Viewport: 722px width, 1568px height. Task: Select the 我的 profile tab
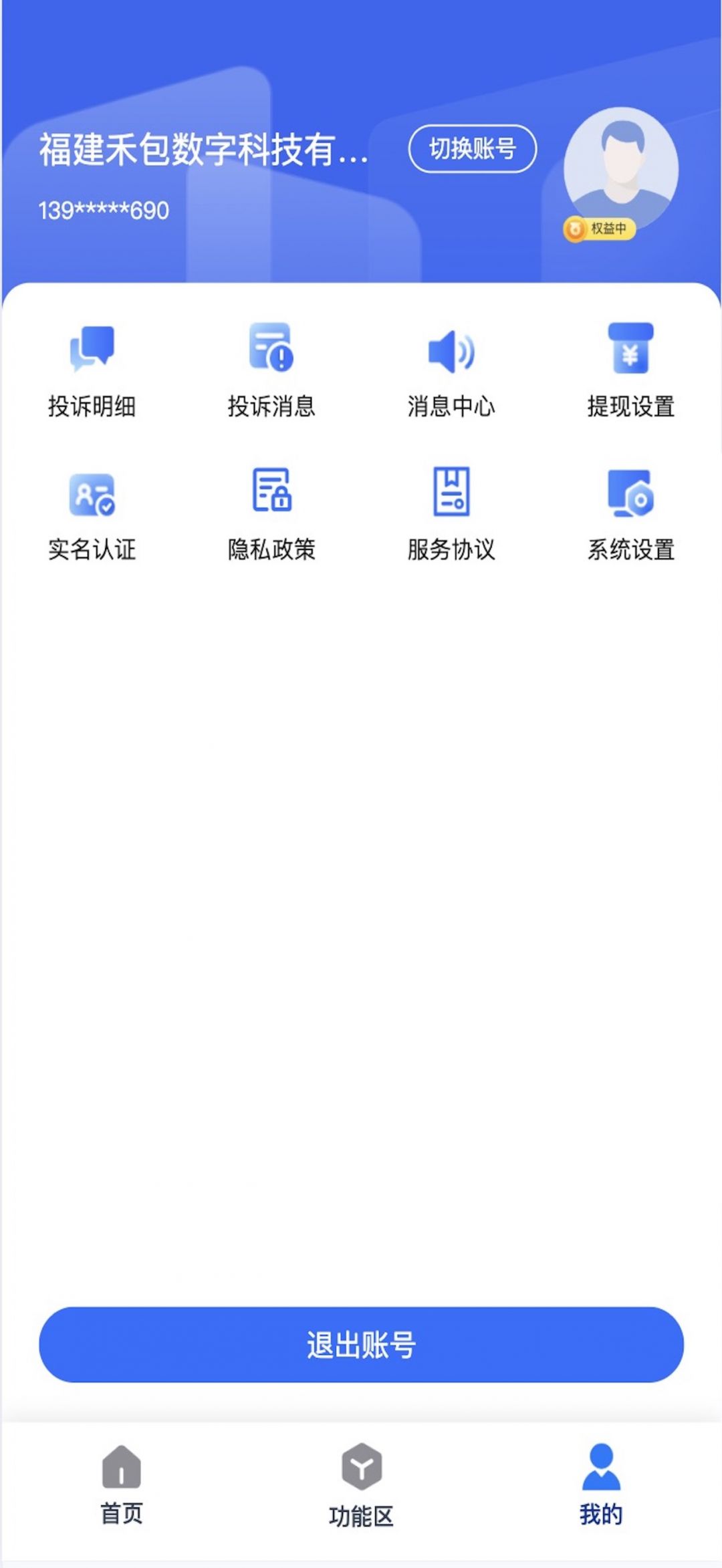click(601, 1484)
